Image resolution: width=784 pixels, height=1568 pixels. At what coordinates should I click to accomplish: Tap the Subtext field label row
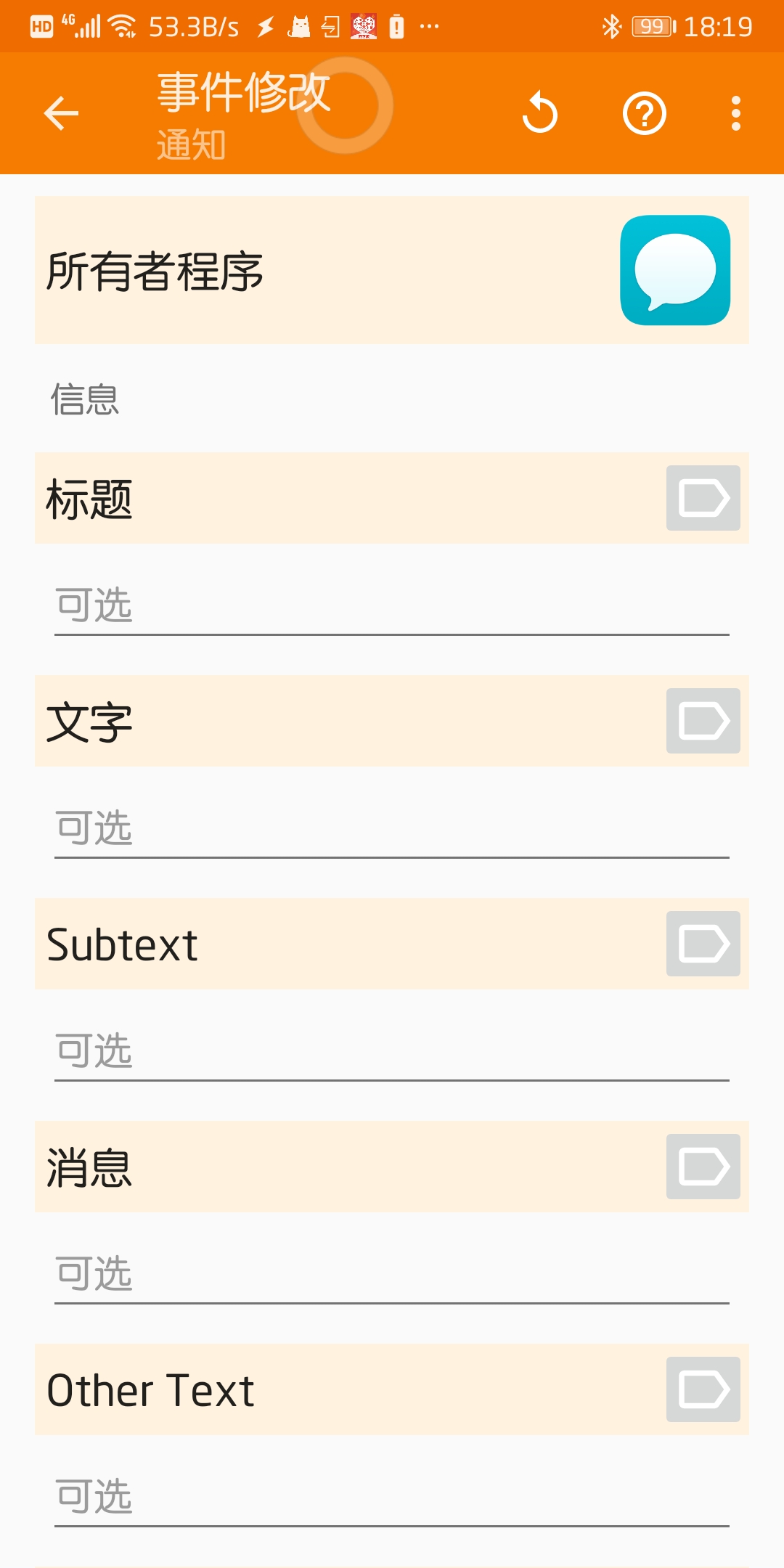click(290, 943)
